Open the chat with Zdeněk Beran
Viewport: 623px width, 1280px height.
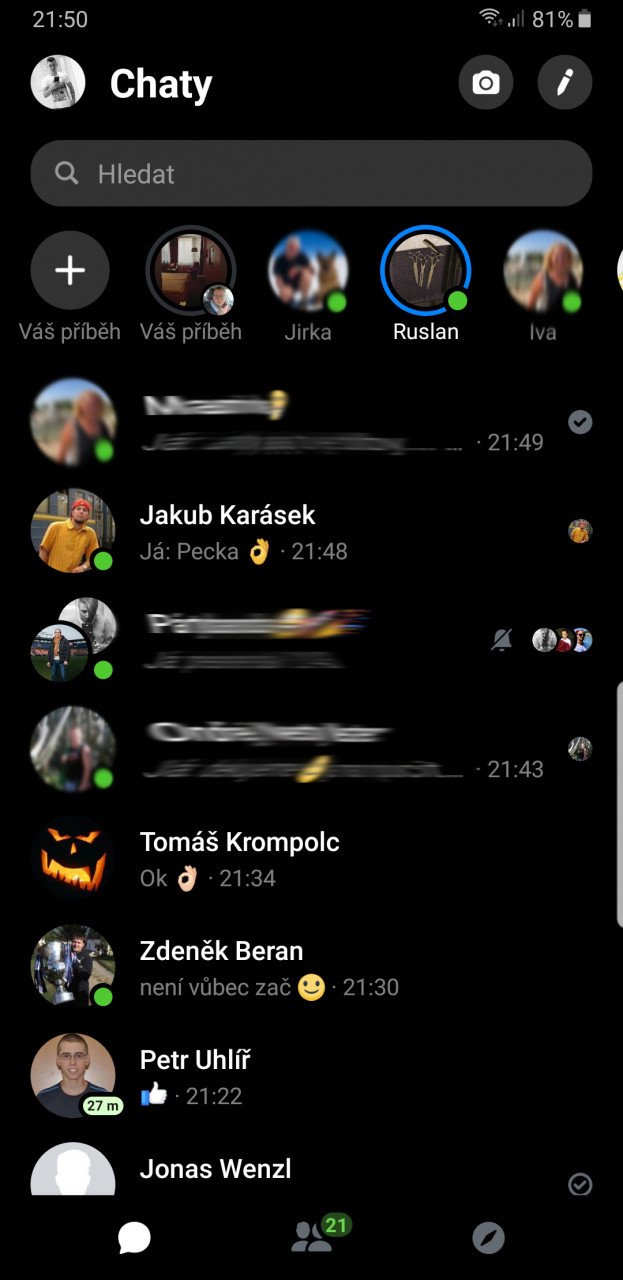(x=311, y=967)
